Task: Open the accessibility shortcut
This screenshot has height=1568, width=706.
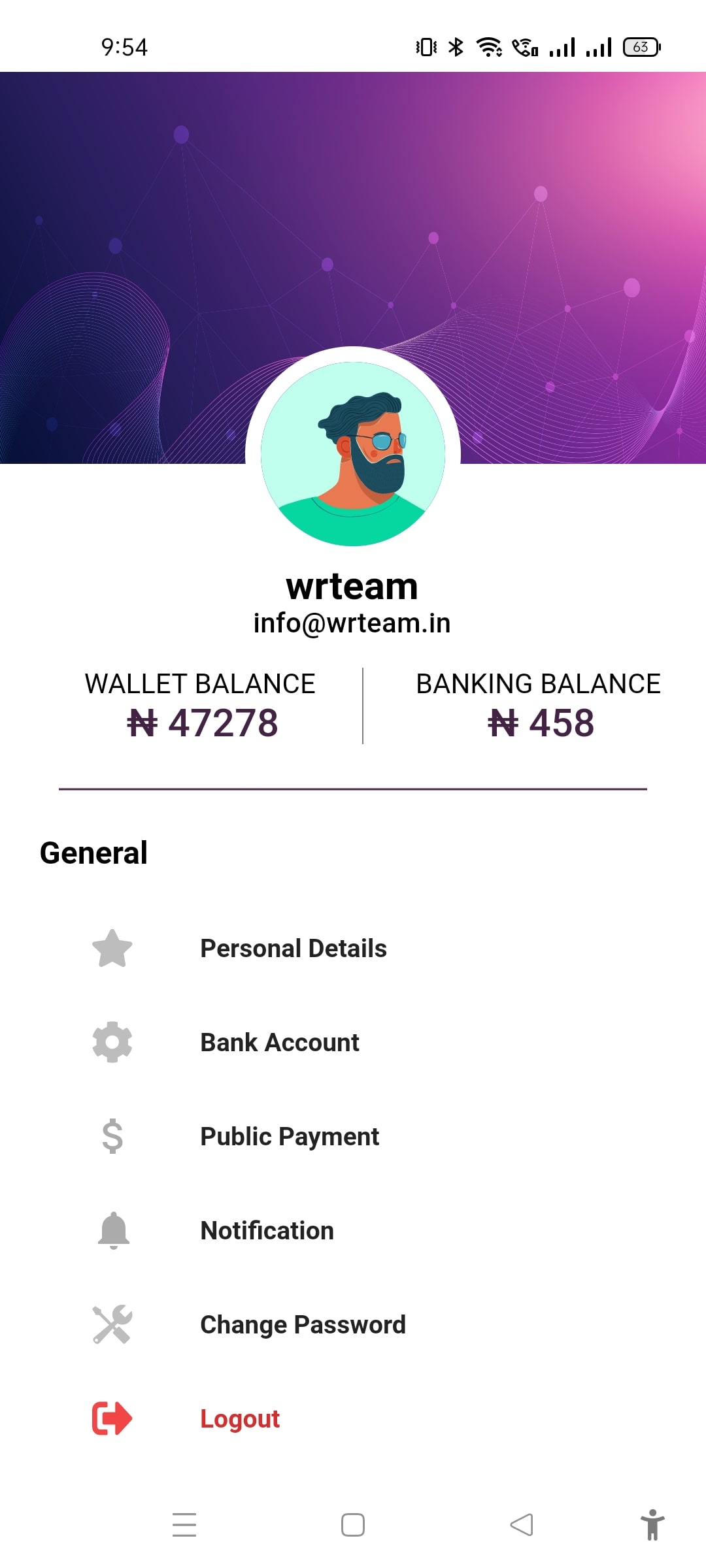Action: [x=652, y=1525]
